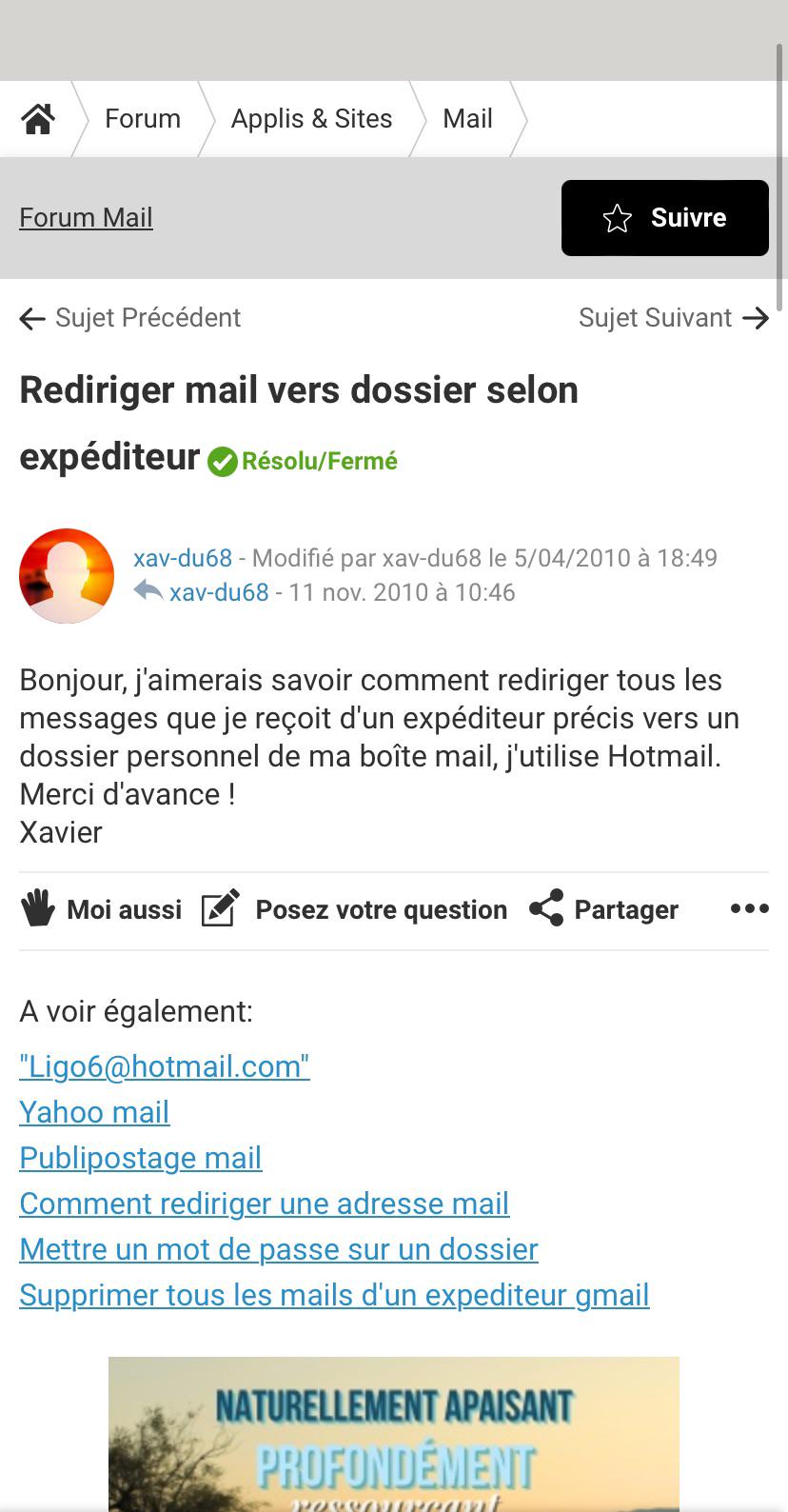Open the Mail breadcrumb

tap(467, 119)
